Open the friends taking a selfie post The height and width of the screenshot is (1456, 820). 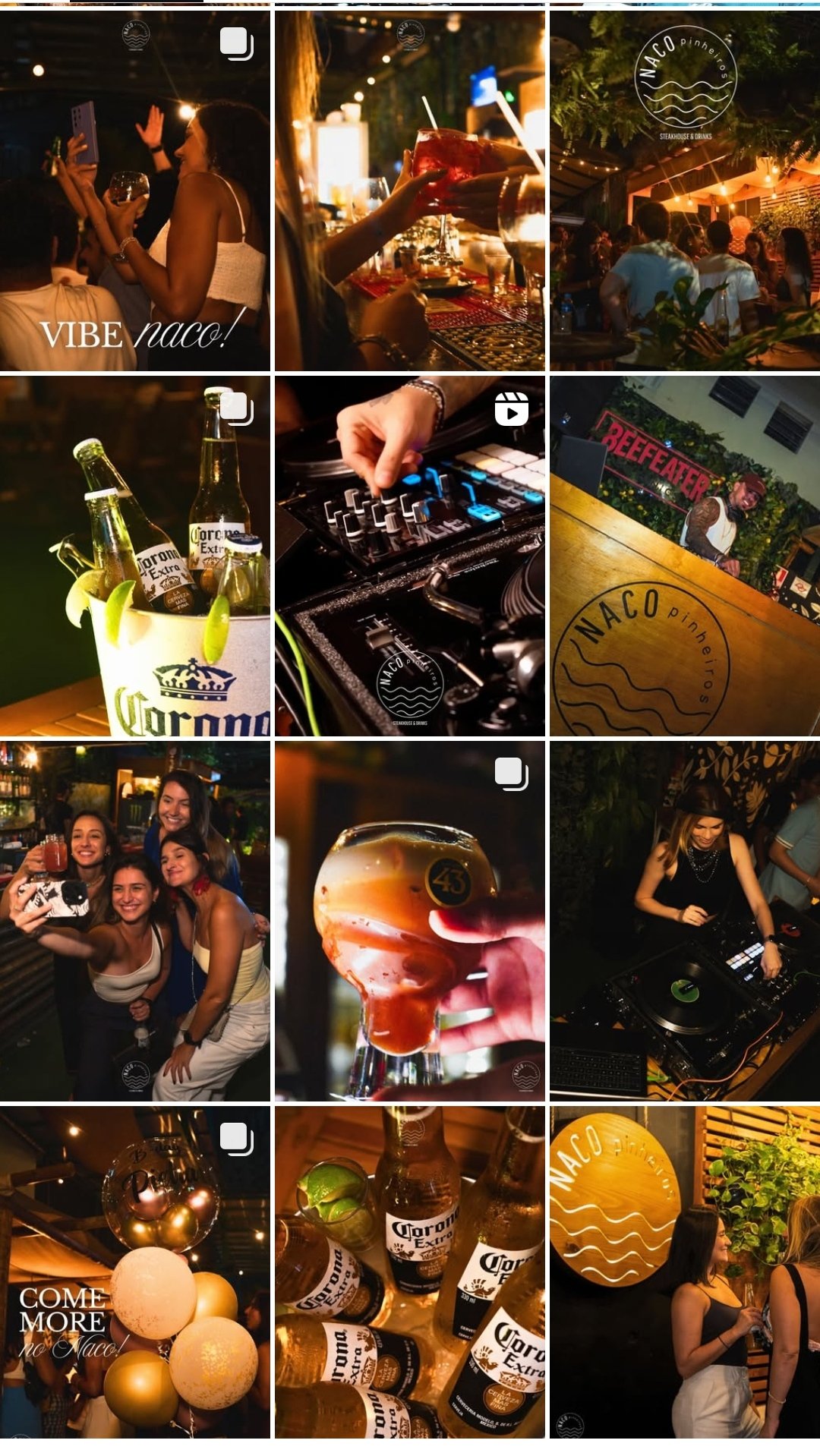tap(134, 921)
